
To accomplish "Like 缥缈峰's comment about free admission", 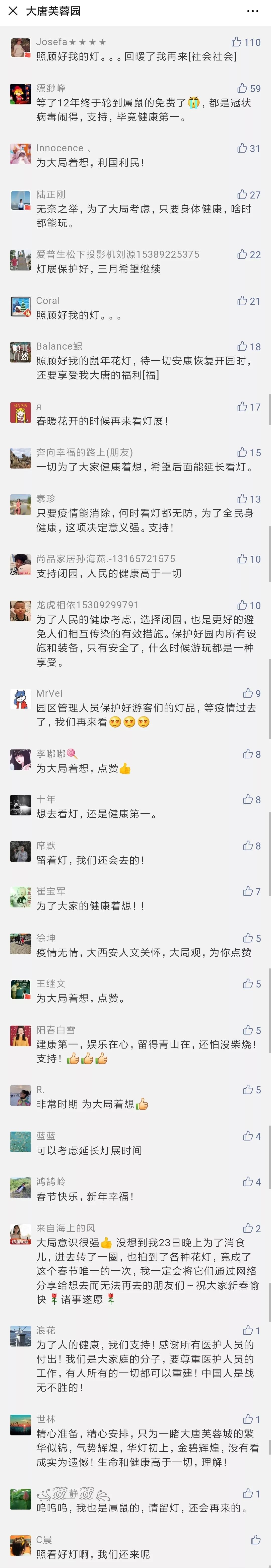I will click(242, 88).
